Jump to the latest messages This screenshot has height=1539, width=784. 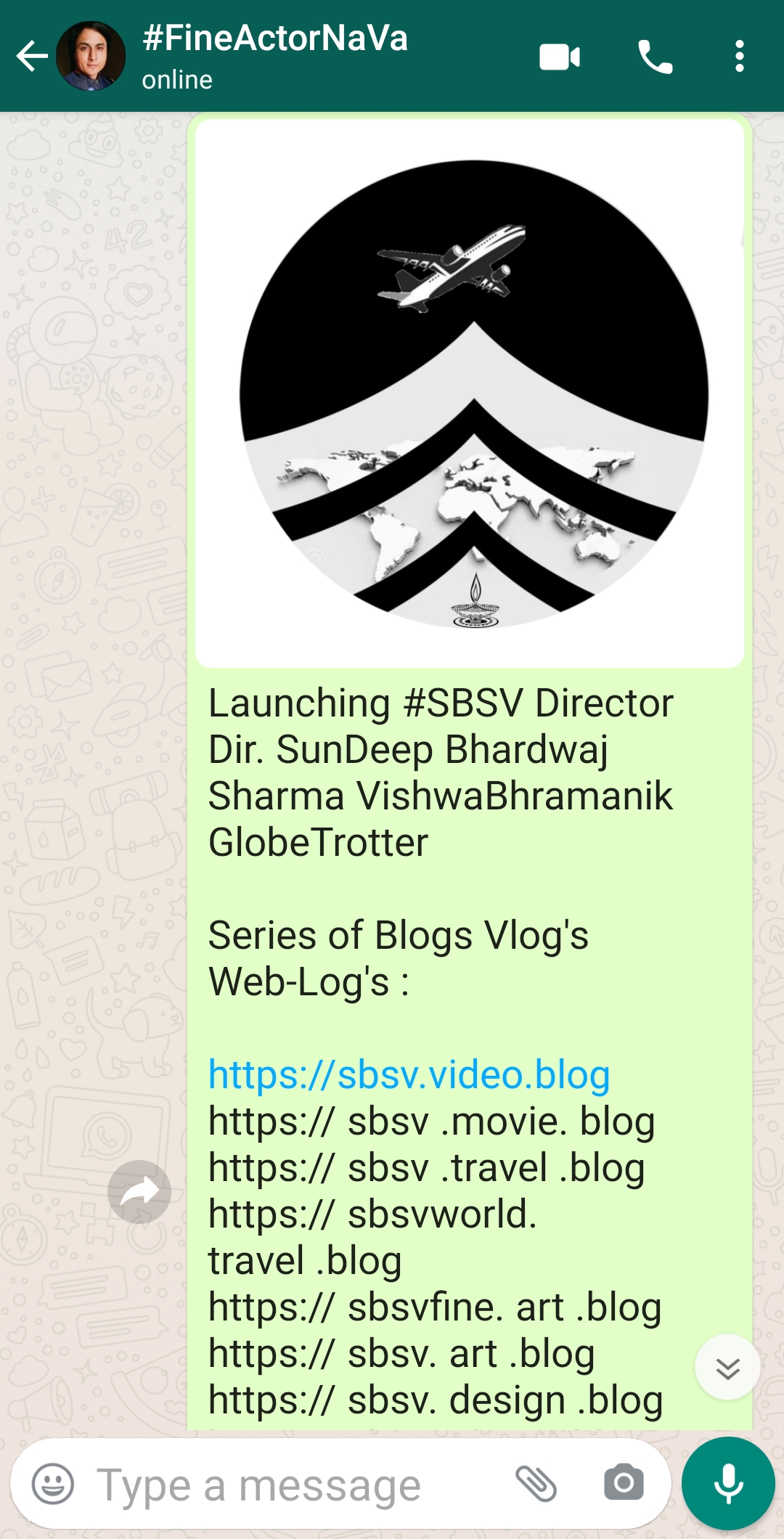point(727,1367)
